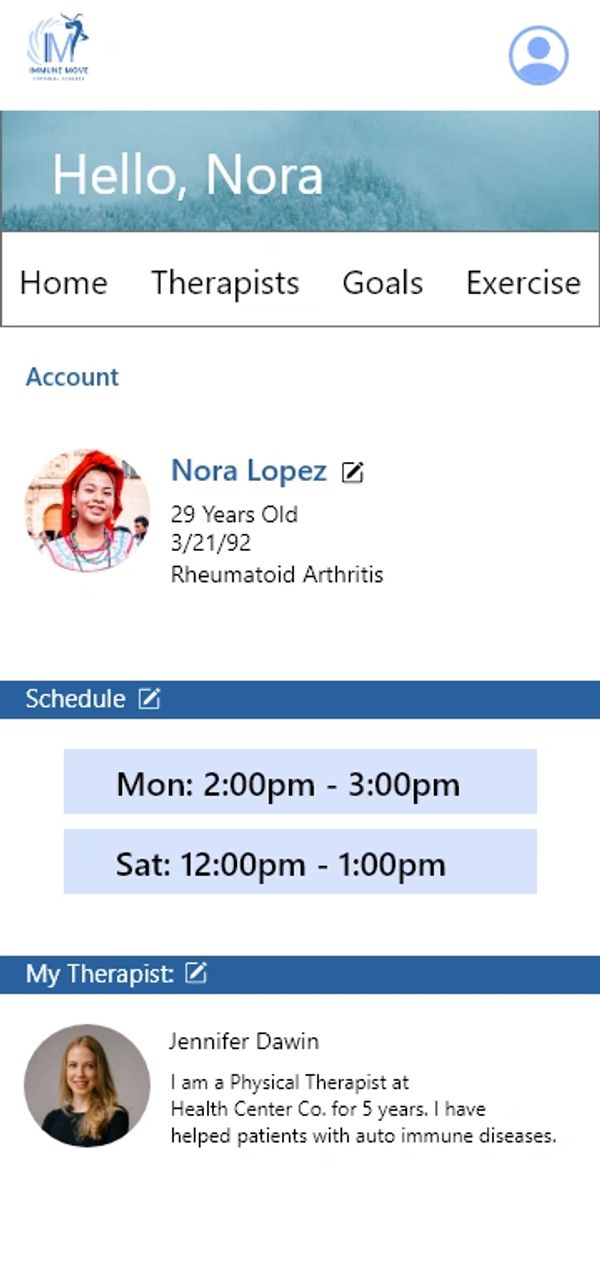Select the Exercise tab

click(x=523, y=283)
